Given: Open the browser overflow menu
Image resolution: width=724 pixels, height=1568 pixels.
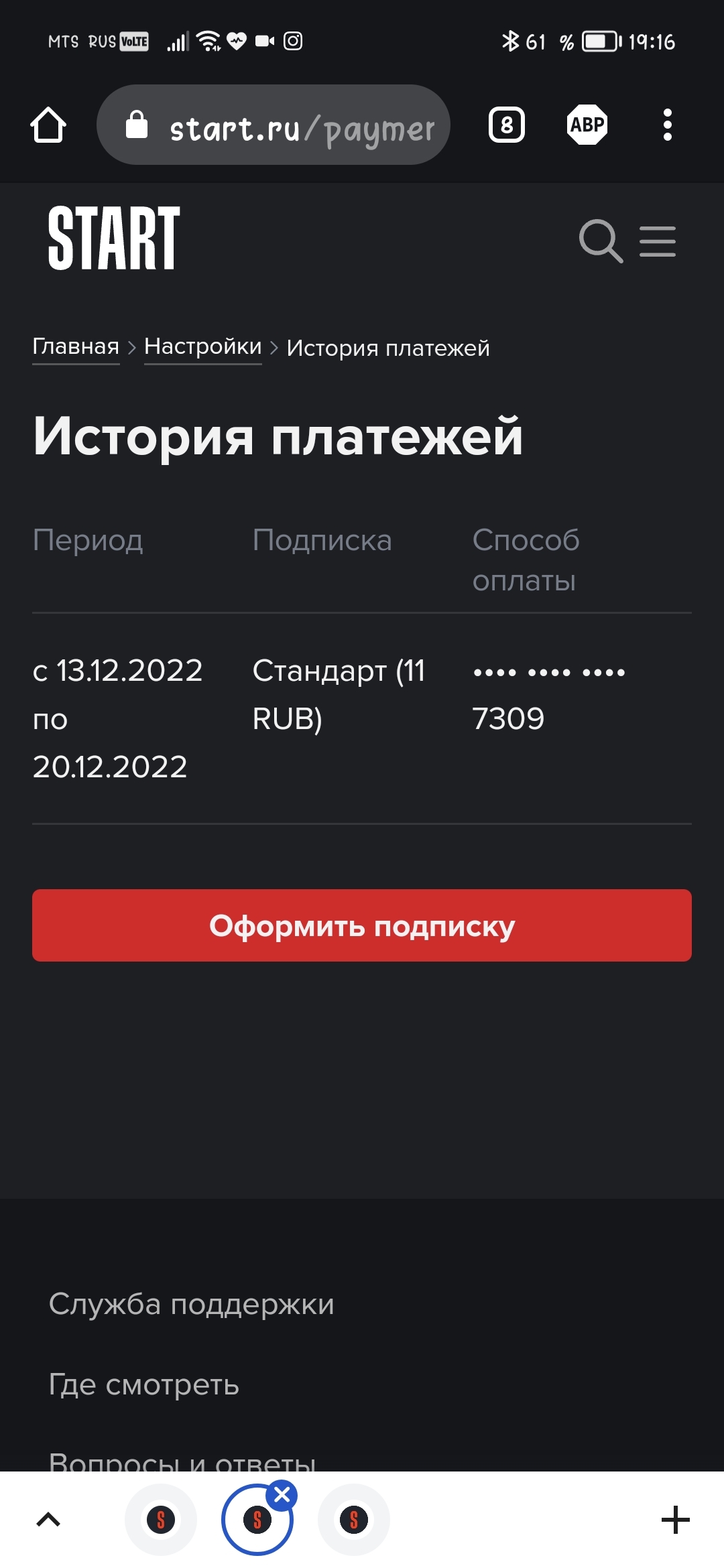Looking at the screenshot, I should [x=667, y=125].
